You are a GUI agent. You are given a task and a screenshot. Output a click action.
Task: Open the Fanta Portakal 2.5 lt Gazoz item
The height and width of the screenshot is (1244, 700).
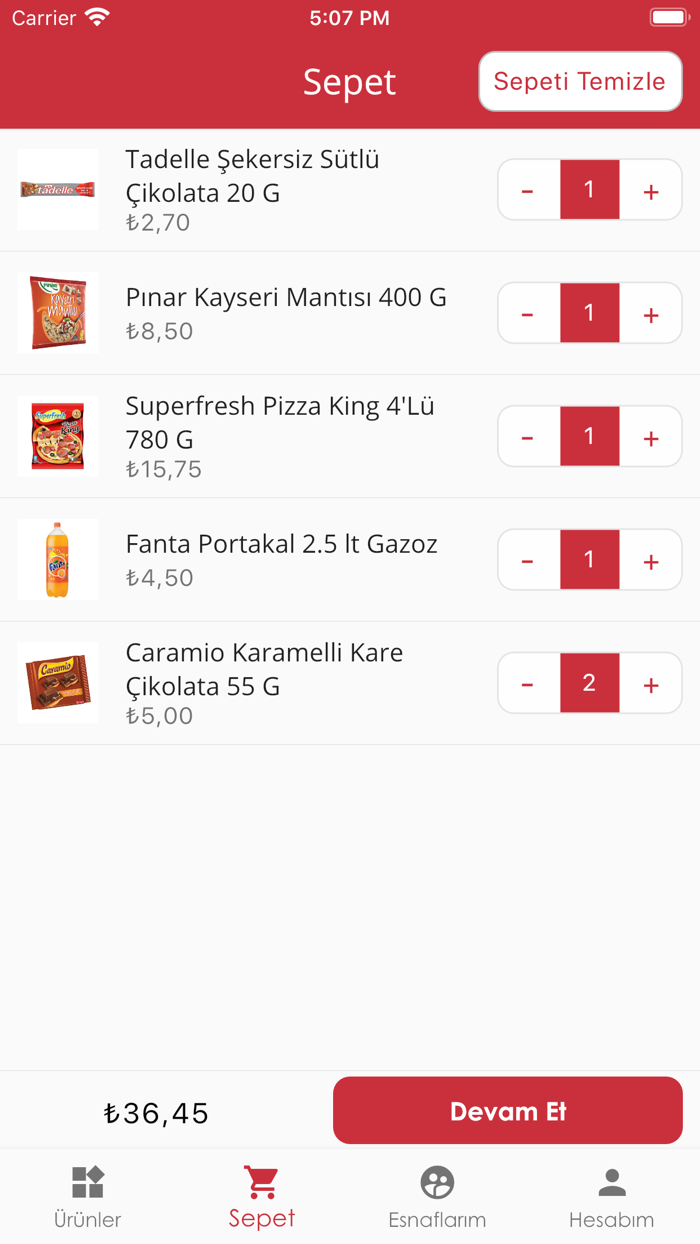coord(281,545)
